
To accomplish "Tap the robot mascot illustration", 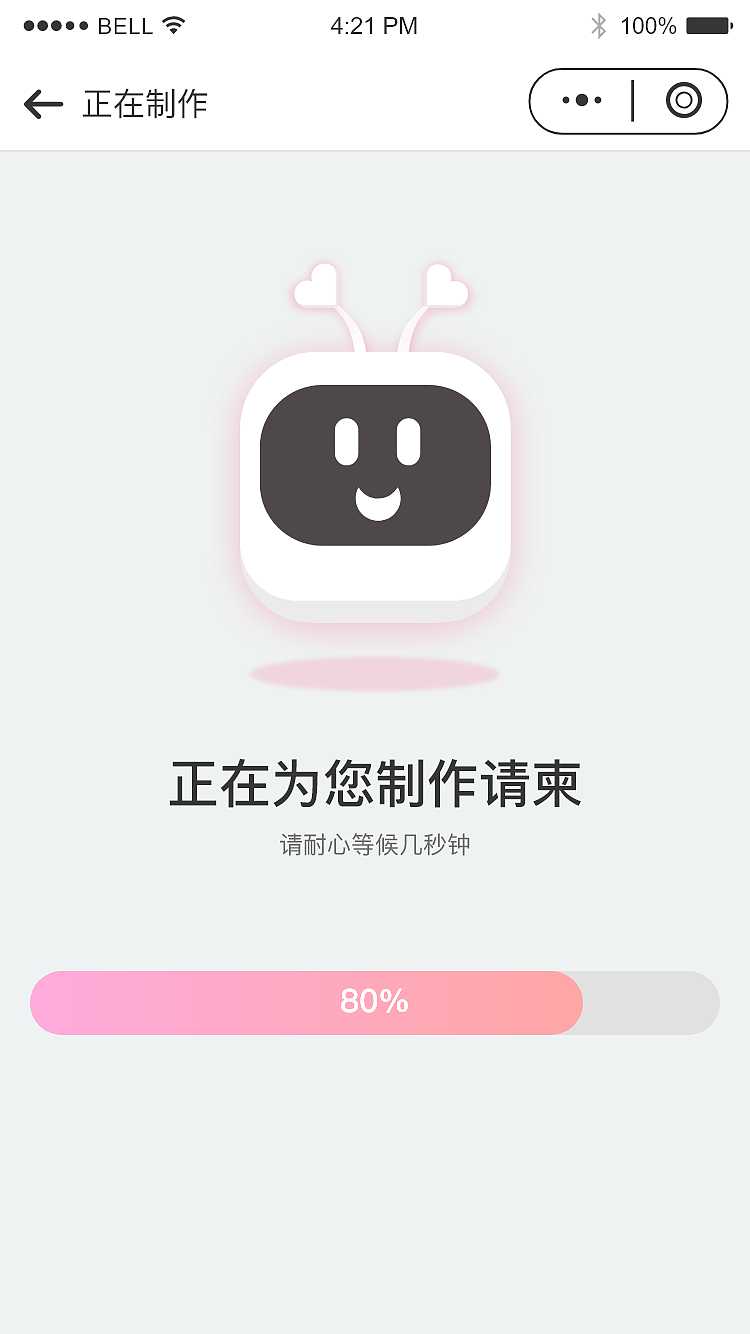I will click(375, 470).
